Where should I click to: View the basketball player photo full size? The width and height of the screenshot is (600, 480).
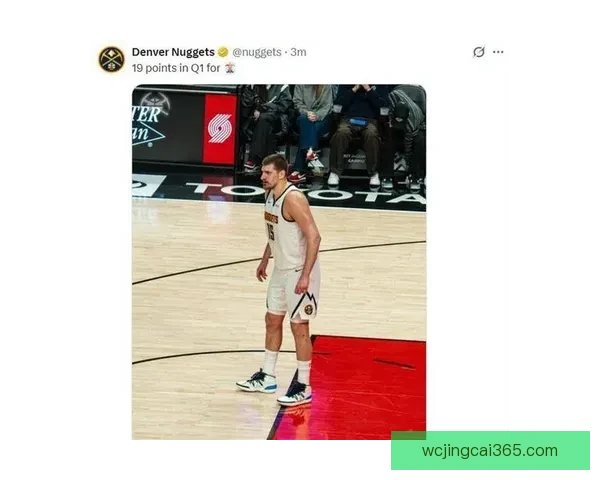278,262
